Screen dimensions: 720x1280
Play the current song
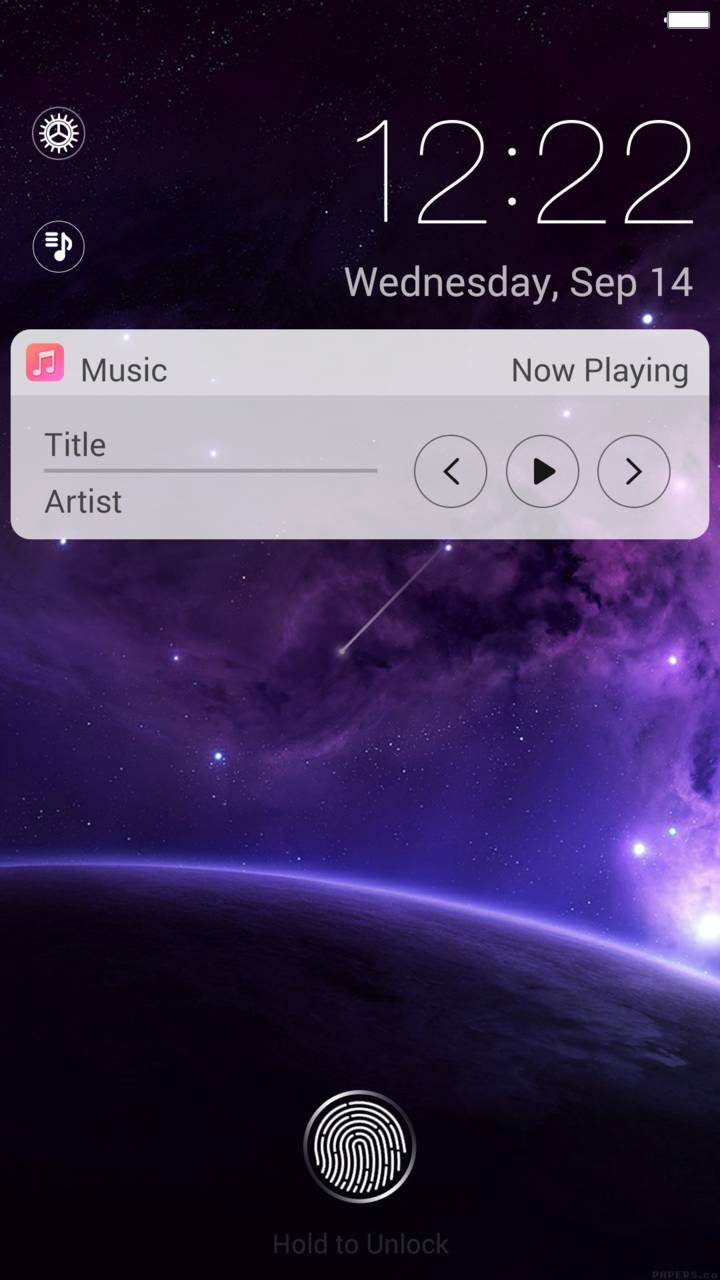tap(542, 471)
